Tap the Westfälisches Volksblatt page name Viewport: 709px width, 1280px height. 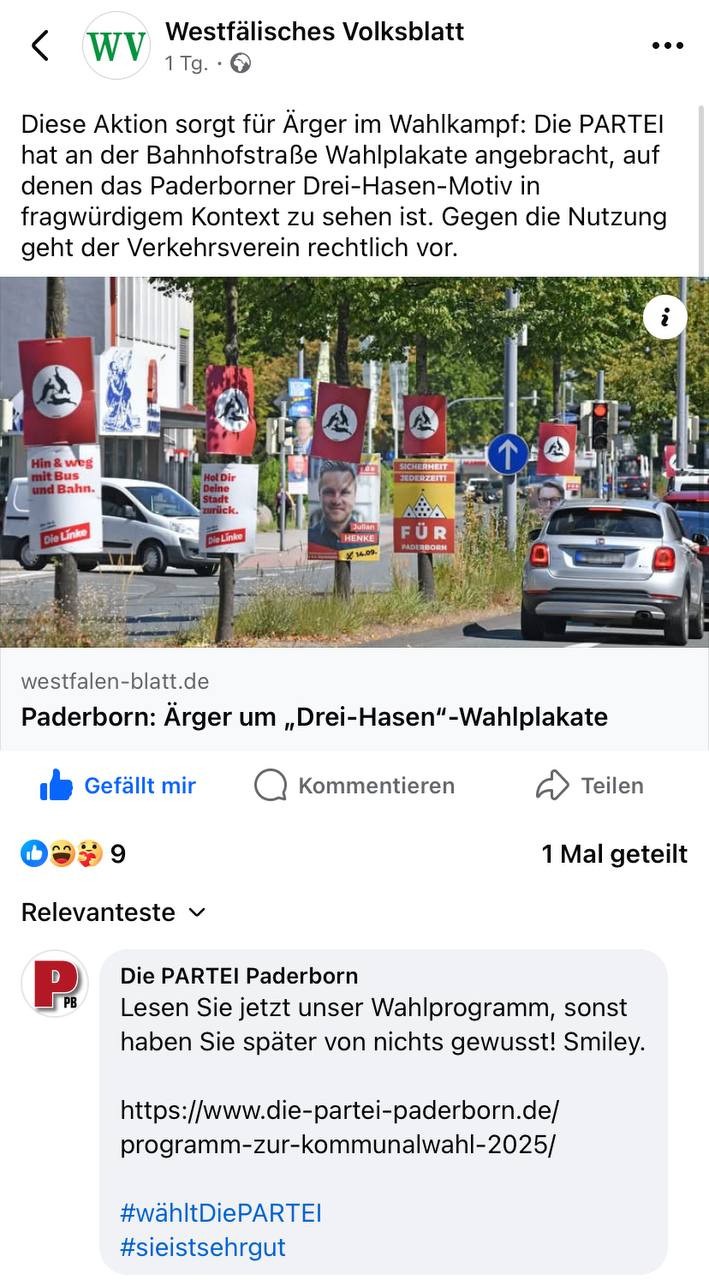(x=314, y=32)
